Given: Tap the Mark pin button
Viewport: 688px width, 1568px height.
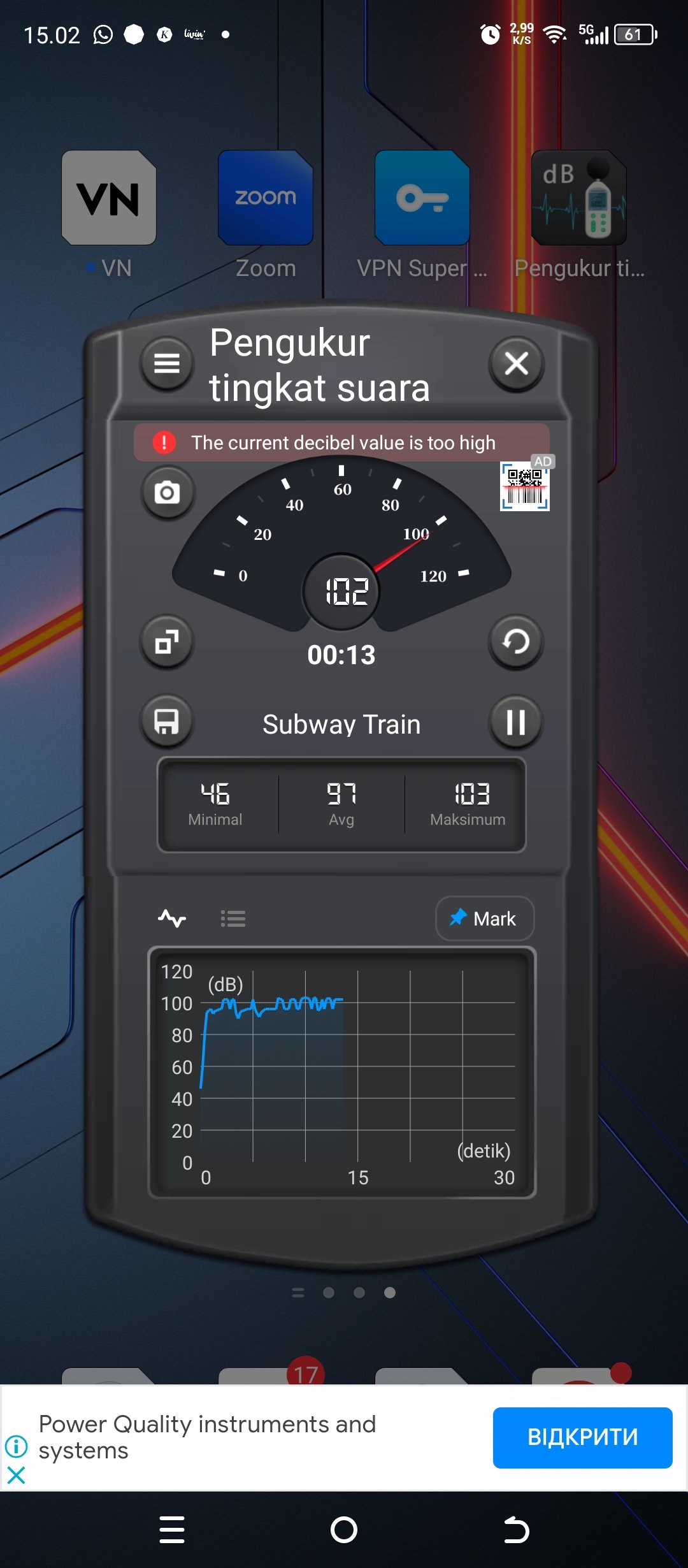Looking at the screenshot, I should coord(484,918).
